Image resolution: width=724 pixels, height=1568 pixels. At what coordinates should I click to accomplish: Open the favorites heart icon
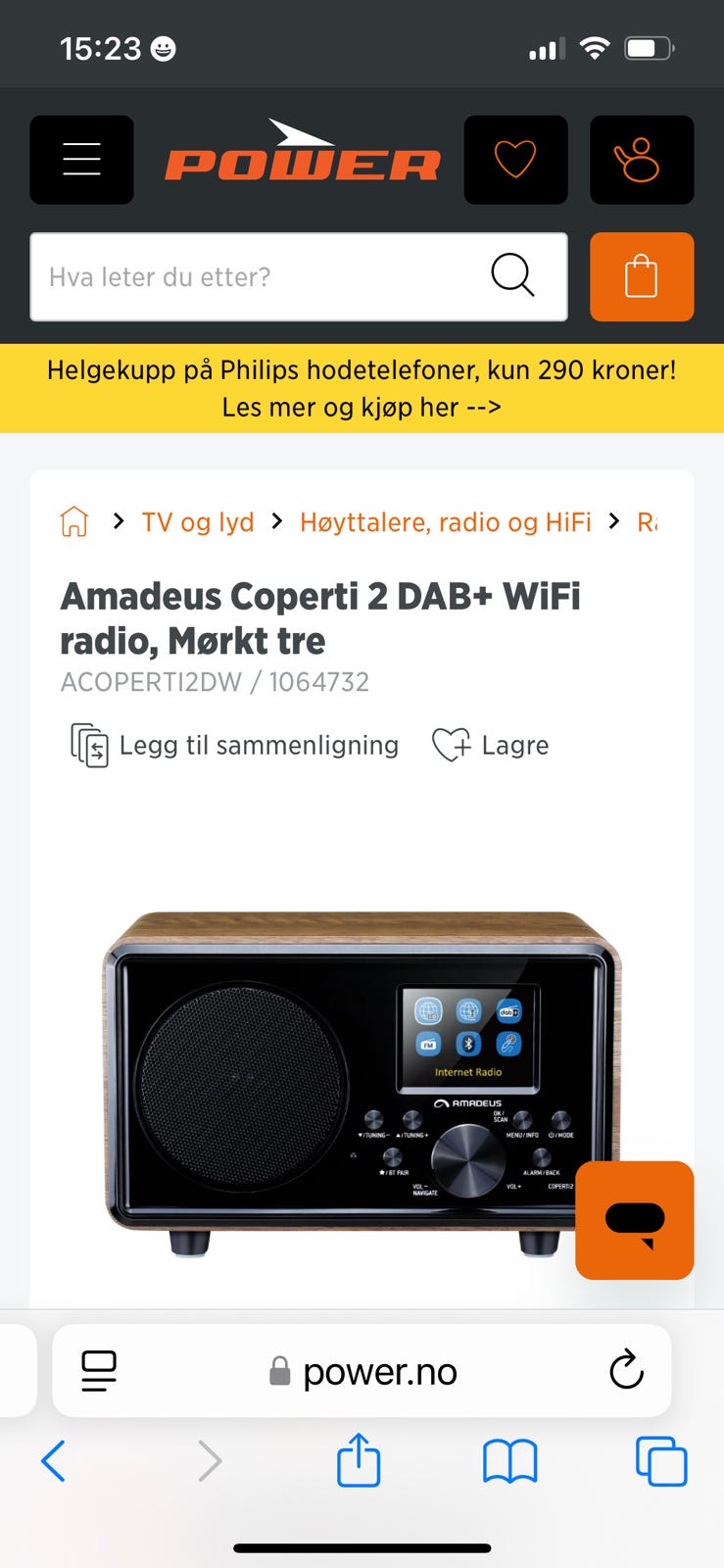pyautogui.click(x=516, y=160)
